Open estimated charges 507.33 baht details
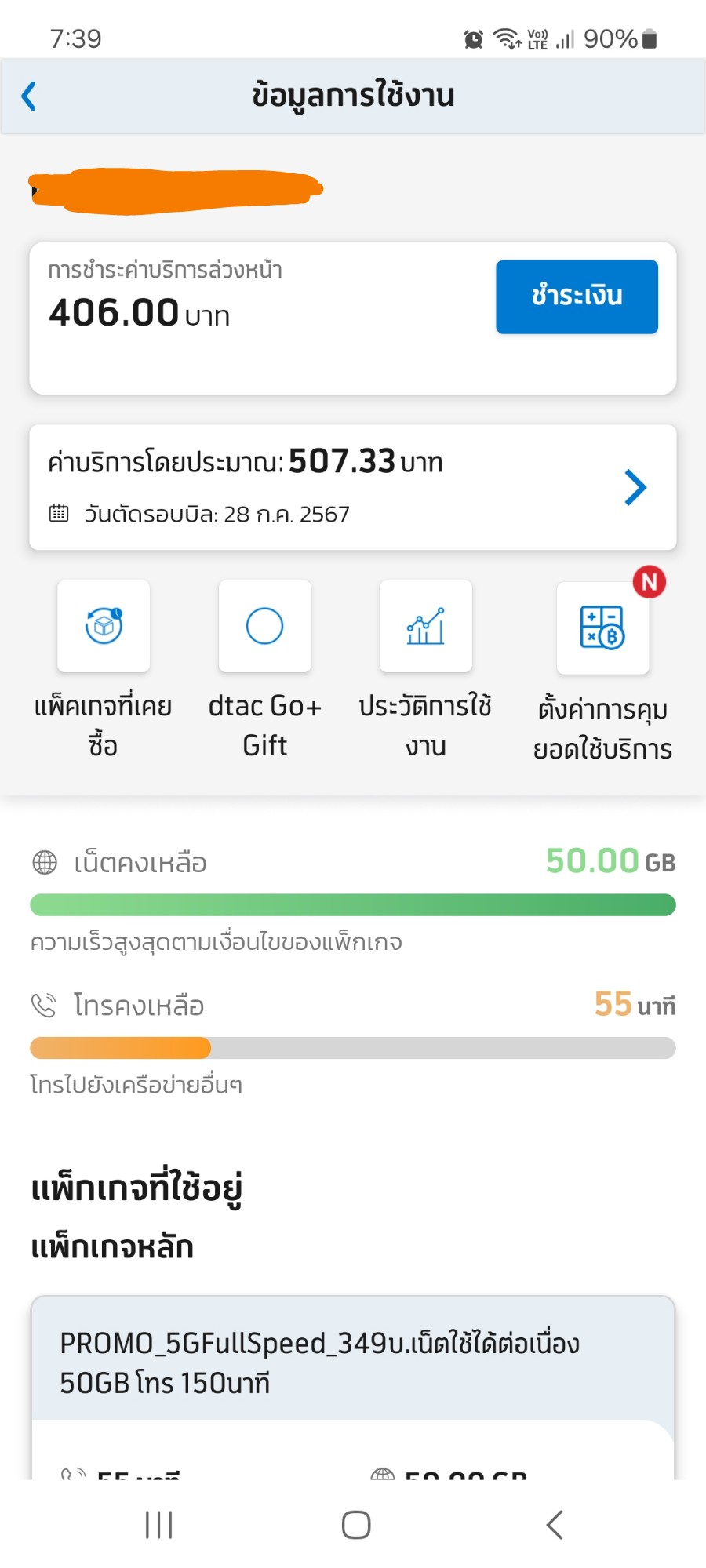 (x=352, y=486)
